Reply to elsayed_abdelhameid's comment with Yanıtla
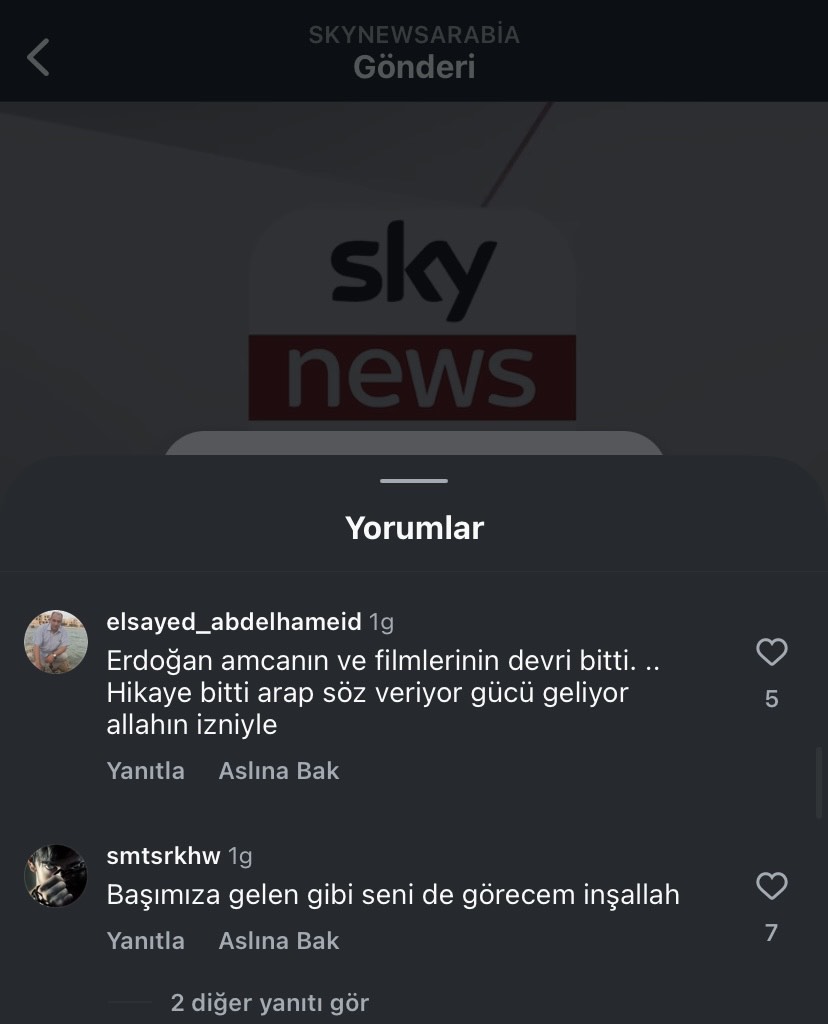Screen dimensions: 828x1024 coord(145,771)
